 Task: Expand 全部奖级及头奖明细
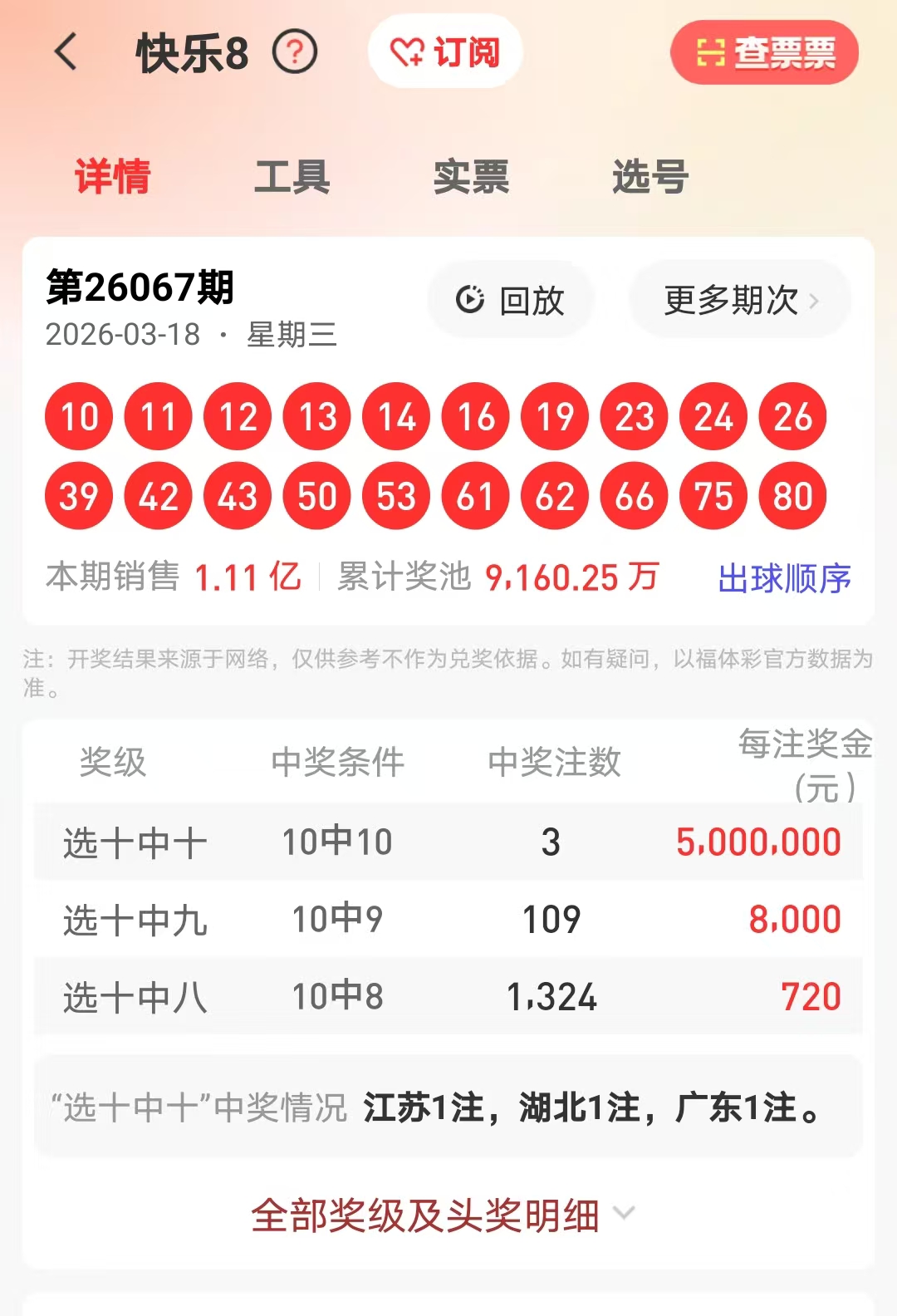click(x=442, y=1215)
